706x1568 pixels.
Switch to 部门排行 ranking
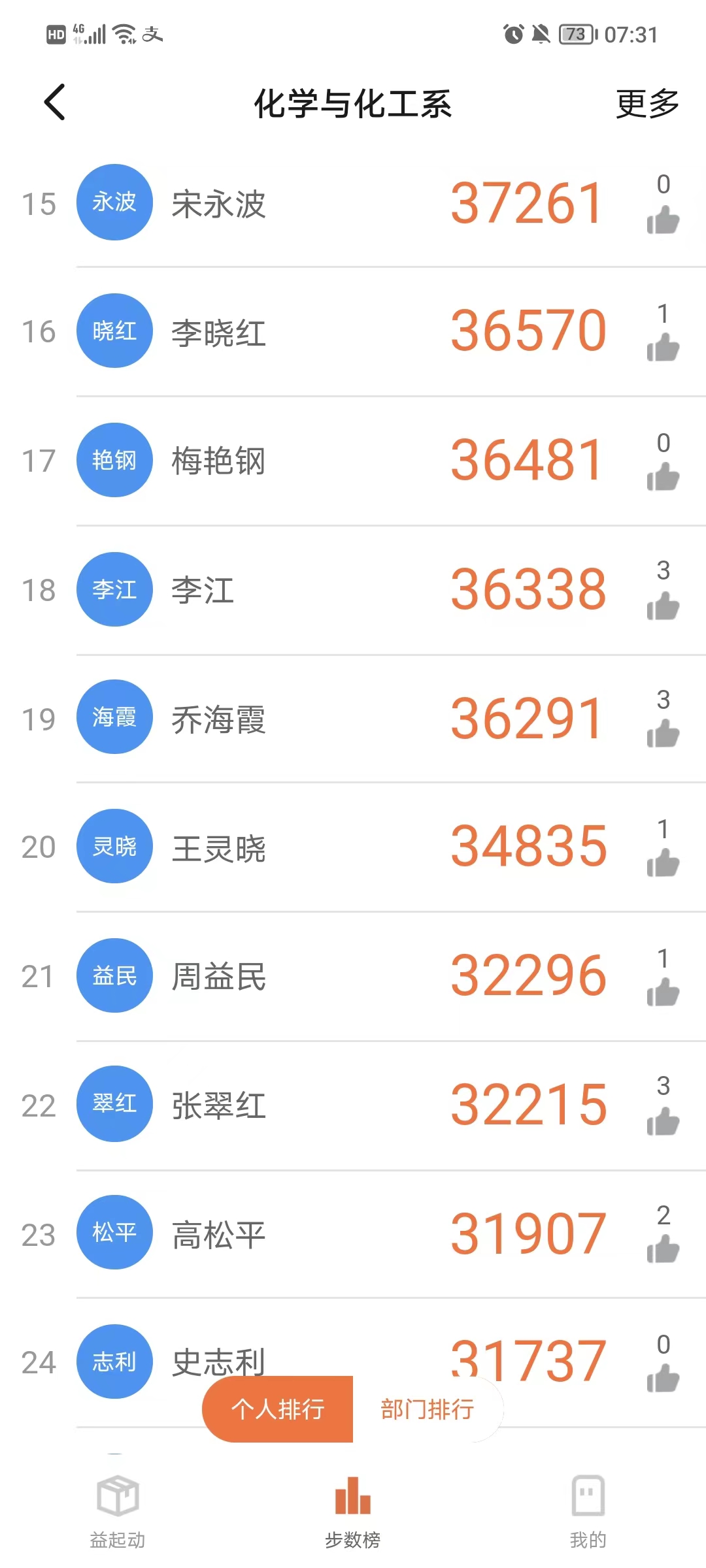coord(428,1409)
